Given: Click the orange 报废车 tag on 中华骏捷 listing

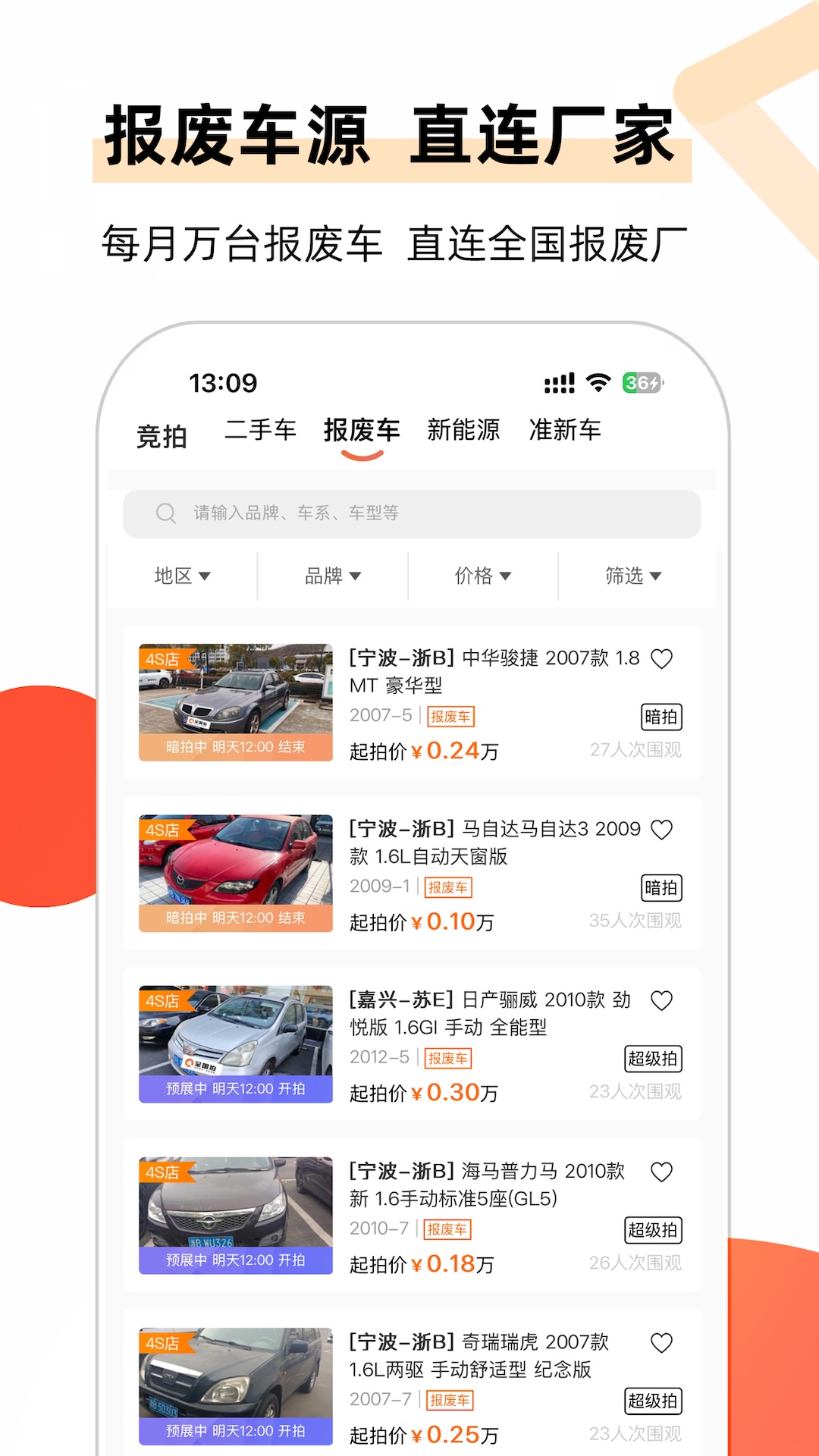Looking at the screenshot, I should pyautogui.click(x=450, y=716).
